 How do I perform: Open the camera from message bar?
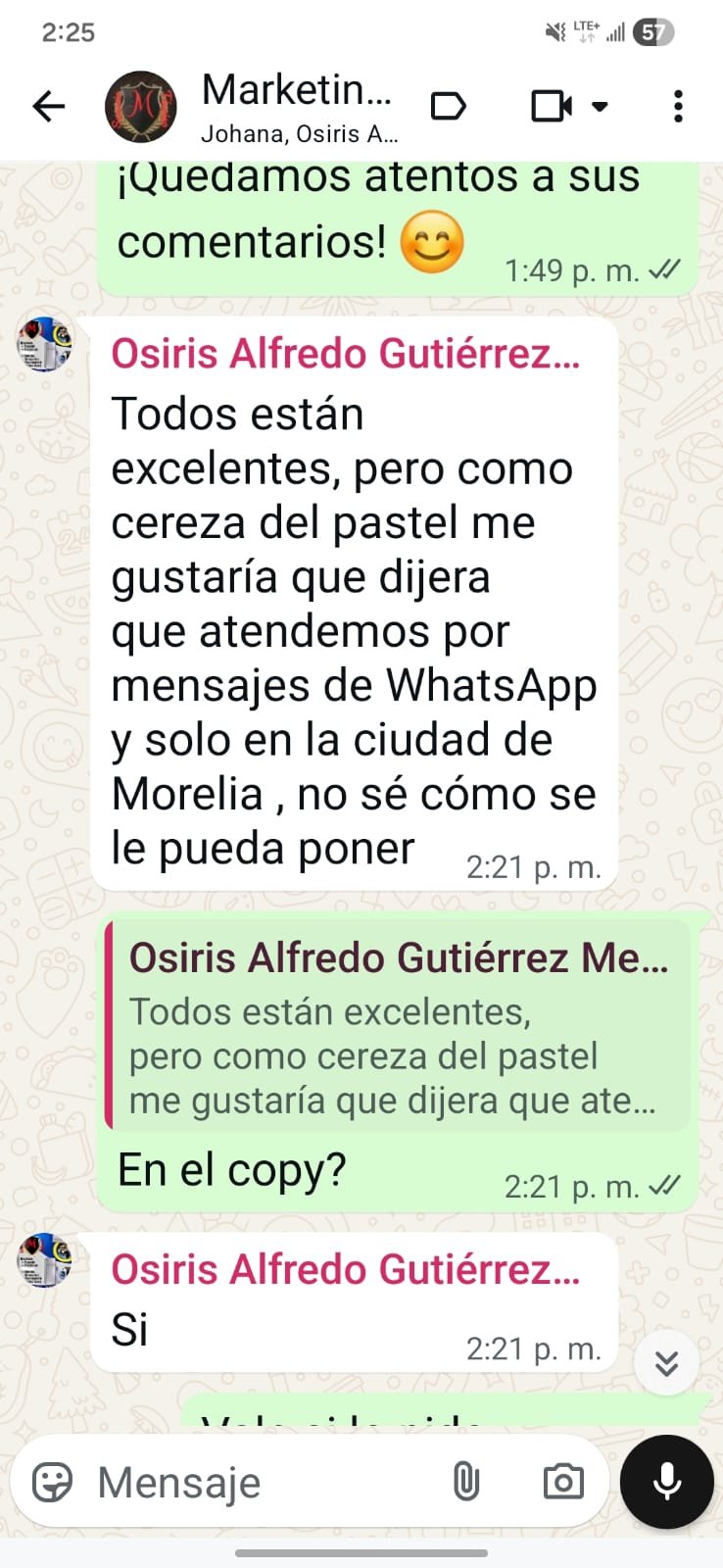(x=563, y=1482)
